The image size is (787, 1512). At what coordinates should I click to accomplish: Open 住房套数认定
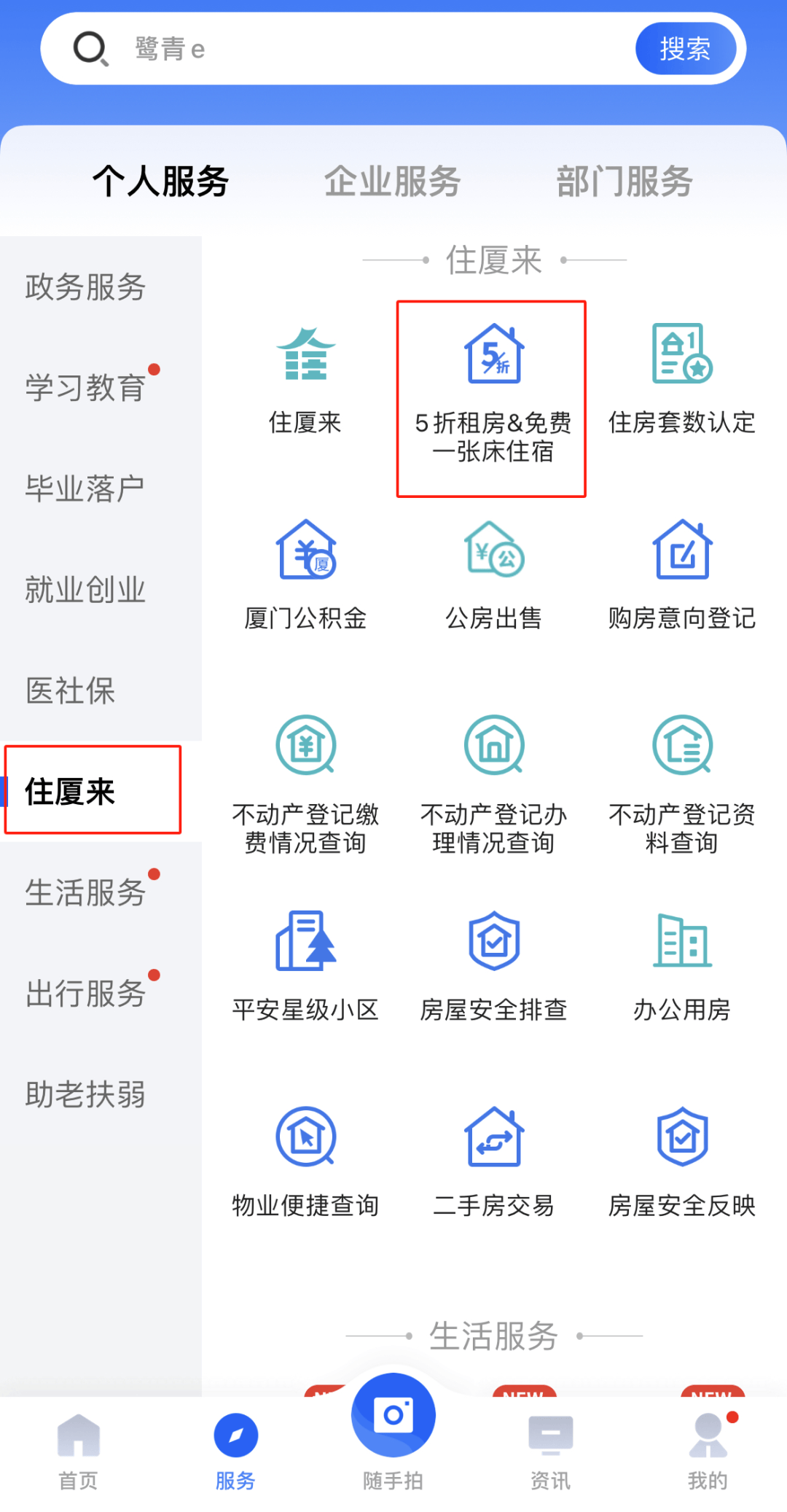(682, 381)
